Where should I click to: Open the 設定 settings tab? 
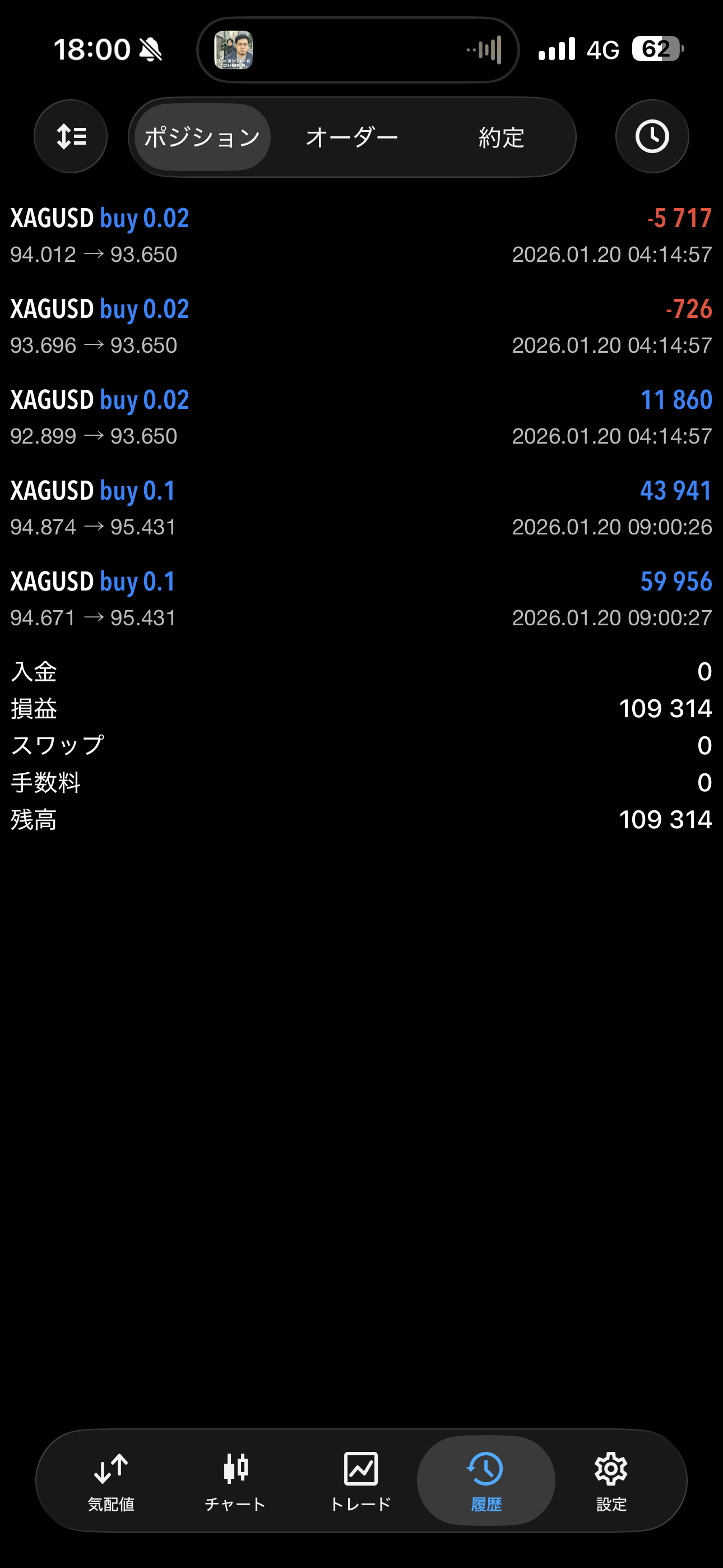coord(611,1481)
